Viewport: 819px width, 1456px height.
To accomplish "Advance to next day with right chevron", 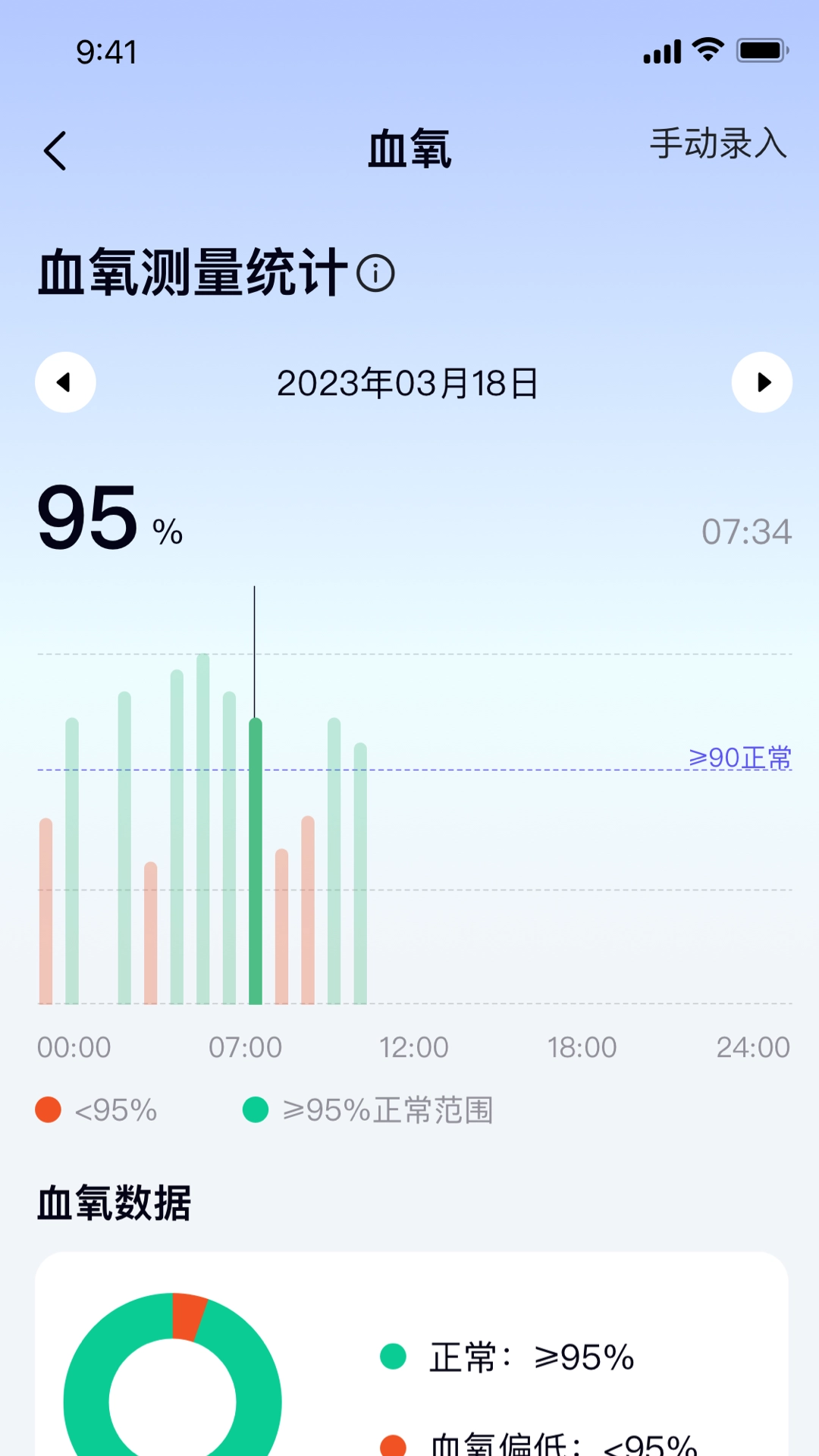I will coord(763,383).
